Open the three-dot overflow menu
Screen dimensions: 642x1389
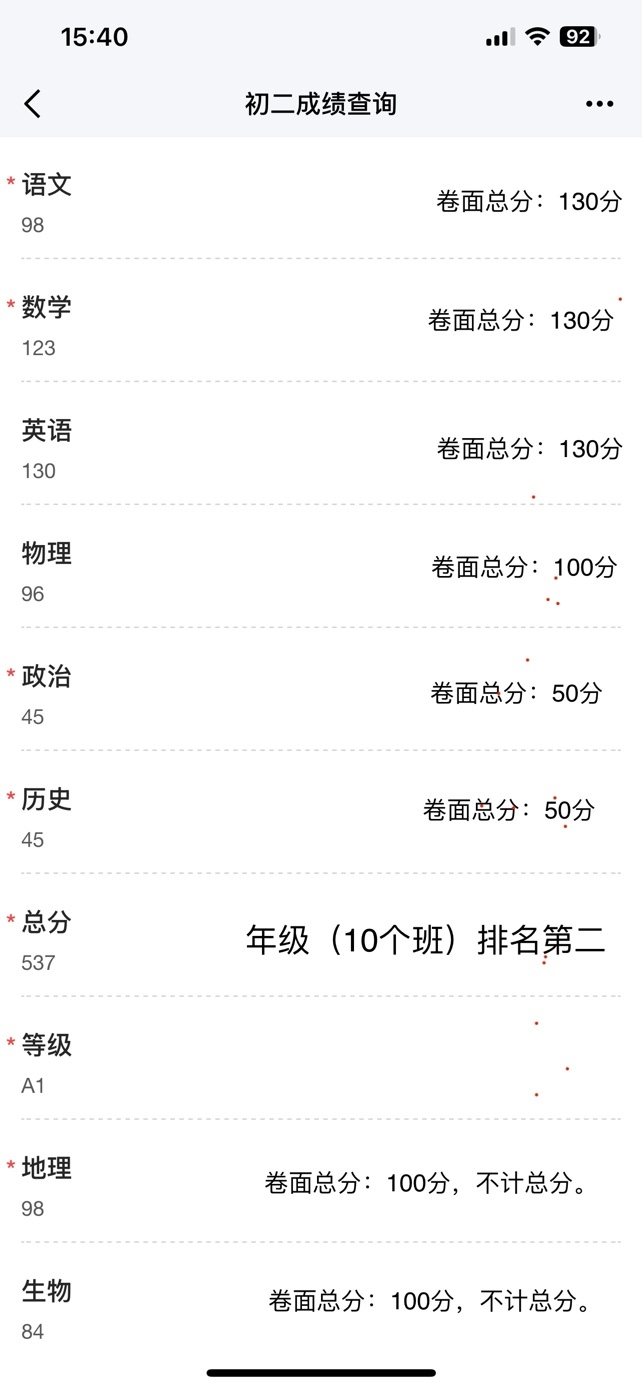(x=599, y=104)
